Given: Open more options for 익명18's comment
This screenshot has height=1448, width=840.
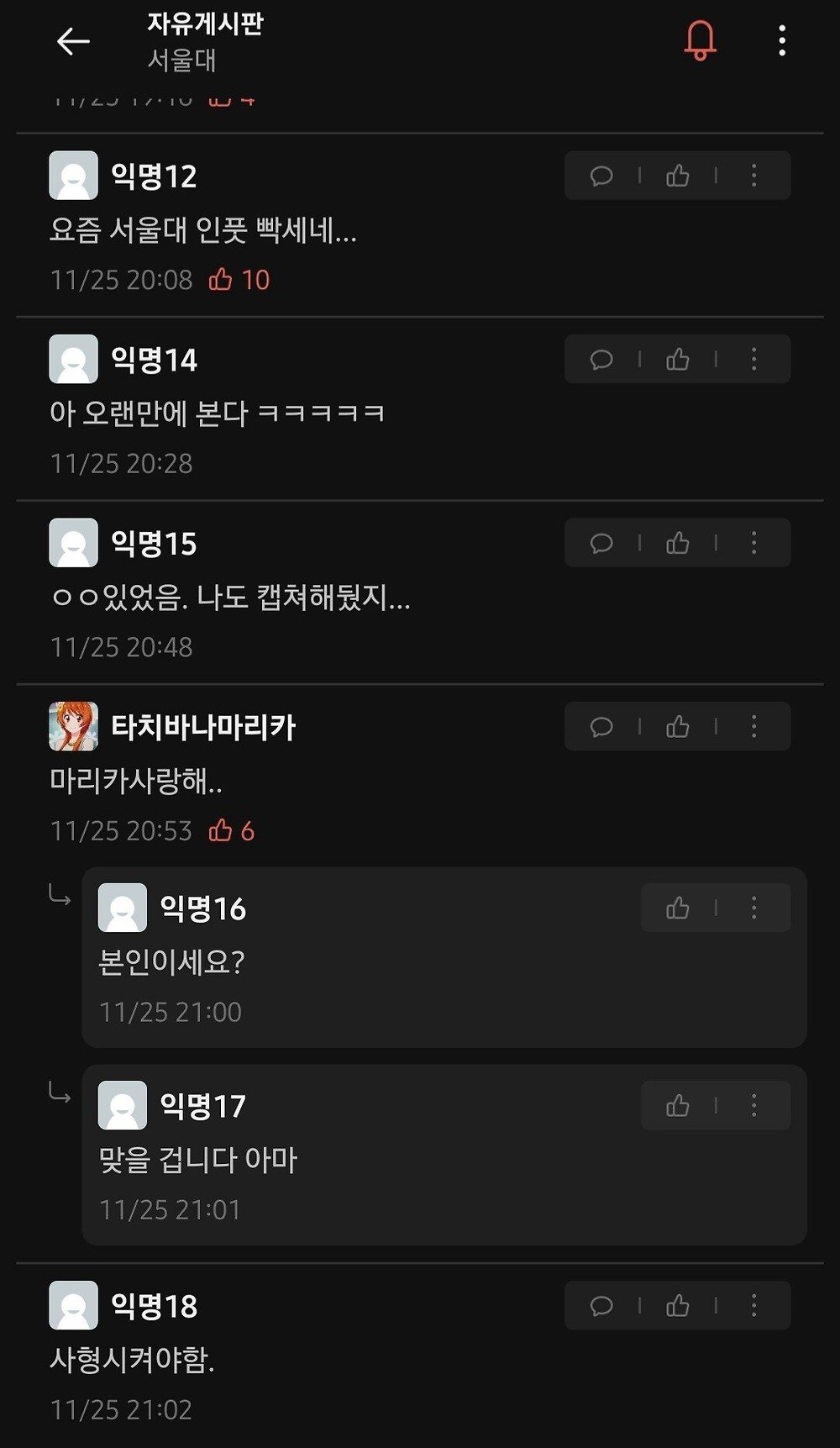Looking at the screenshot, I should [x=753, y=1305].
